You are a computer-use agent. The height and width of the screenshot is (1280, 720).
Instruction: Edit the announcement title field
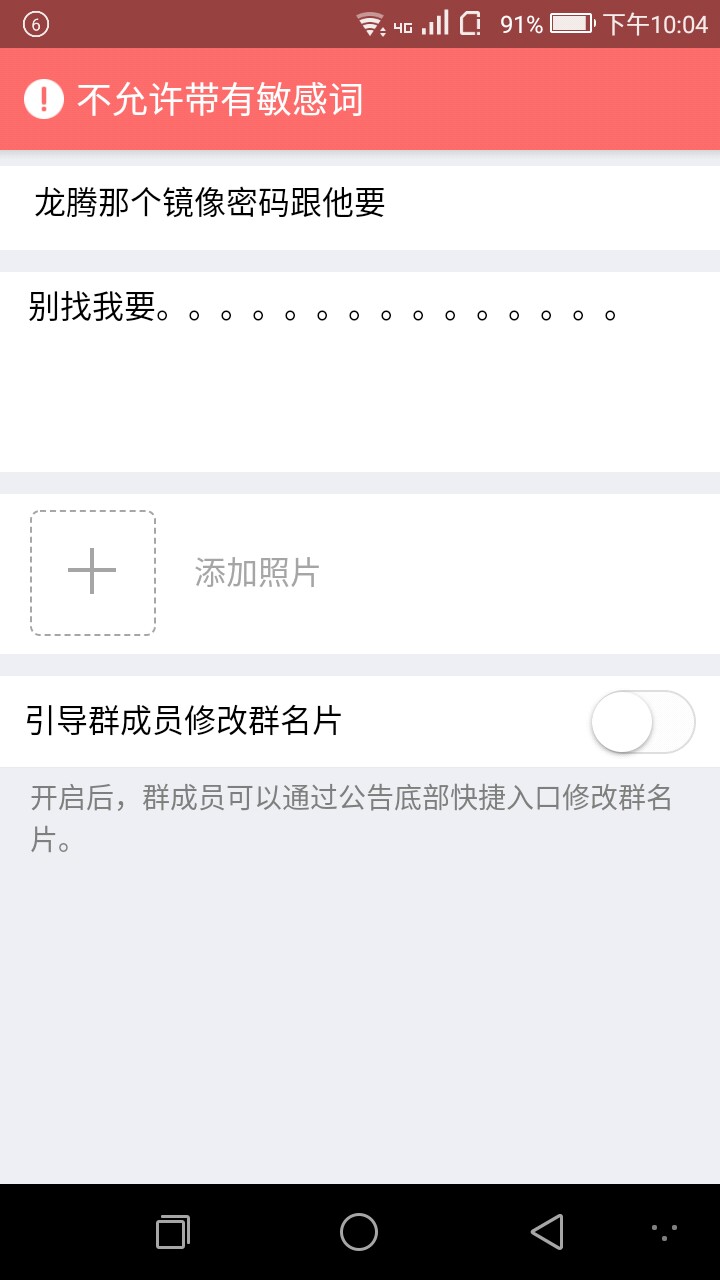coord(360,204)
